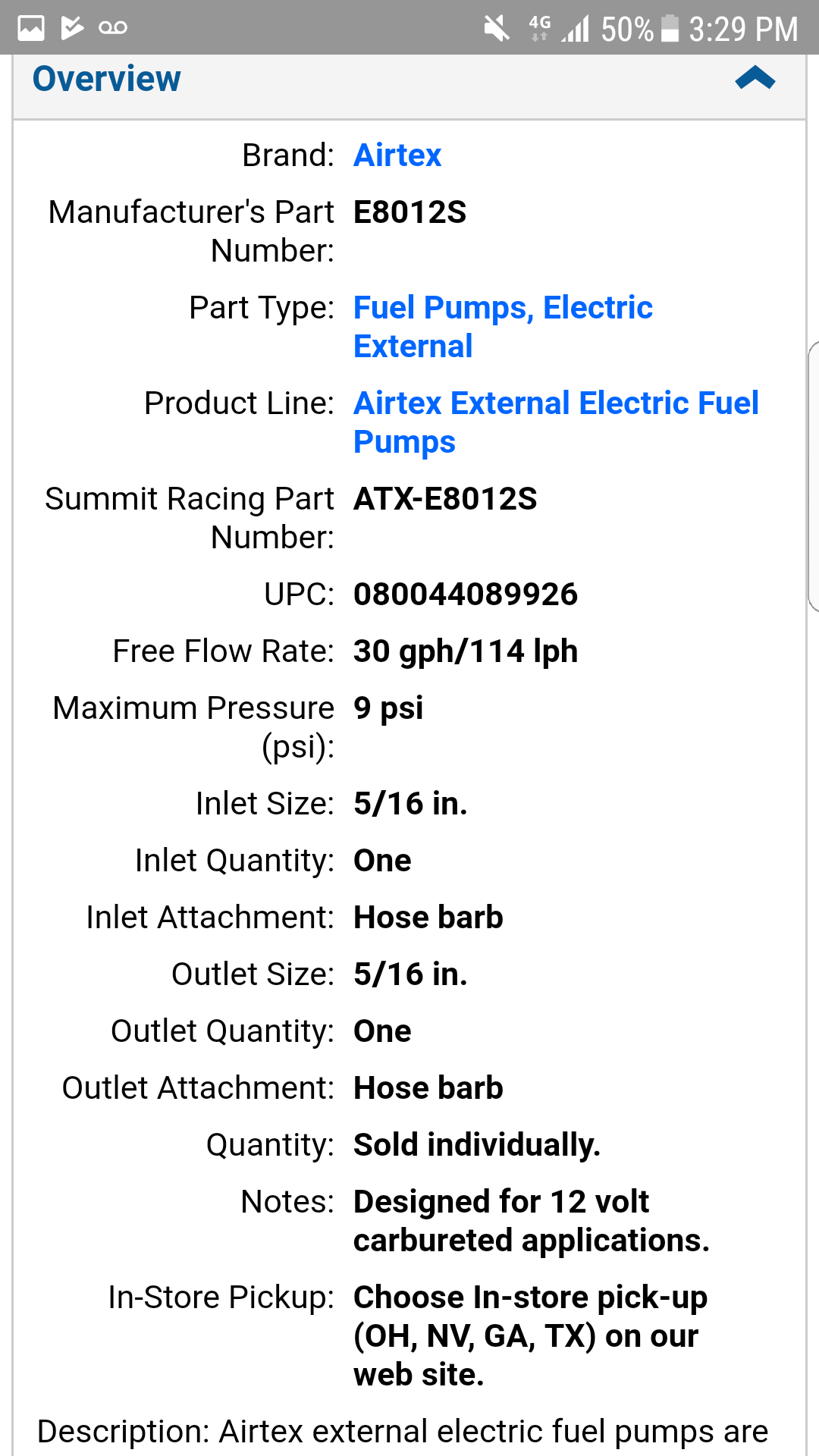This screenshot has width=819, height=1456.
Task: Open the Airtex brand link
Action: [397, 155]
